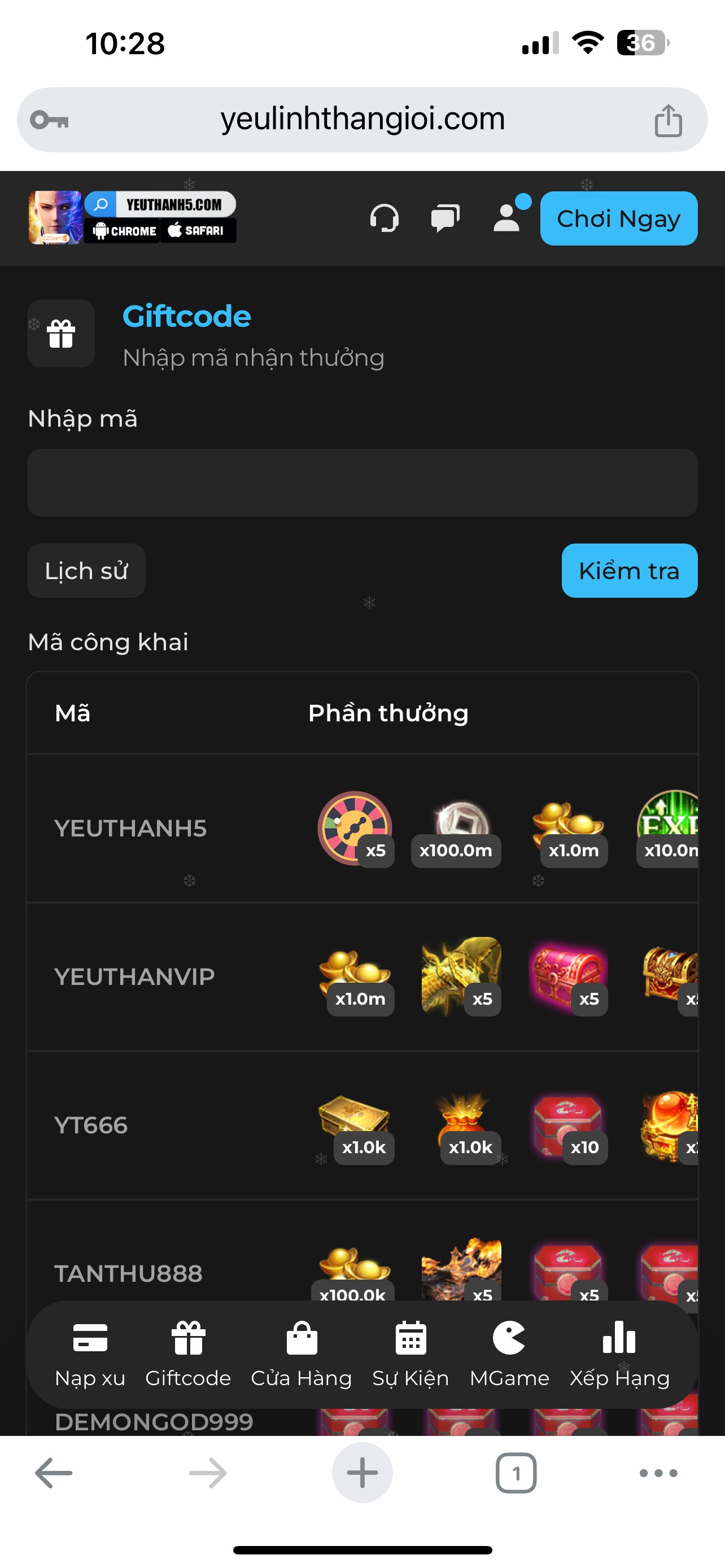
Task: View the Xếp Hạng ranking tab
Action: 619,1354
